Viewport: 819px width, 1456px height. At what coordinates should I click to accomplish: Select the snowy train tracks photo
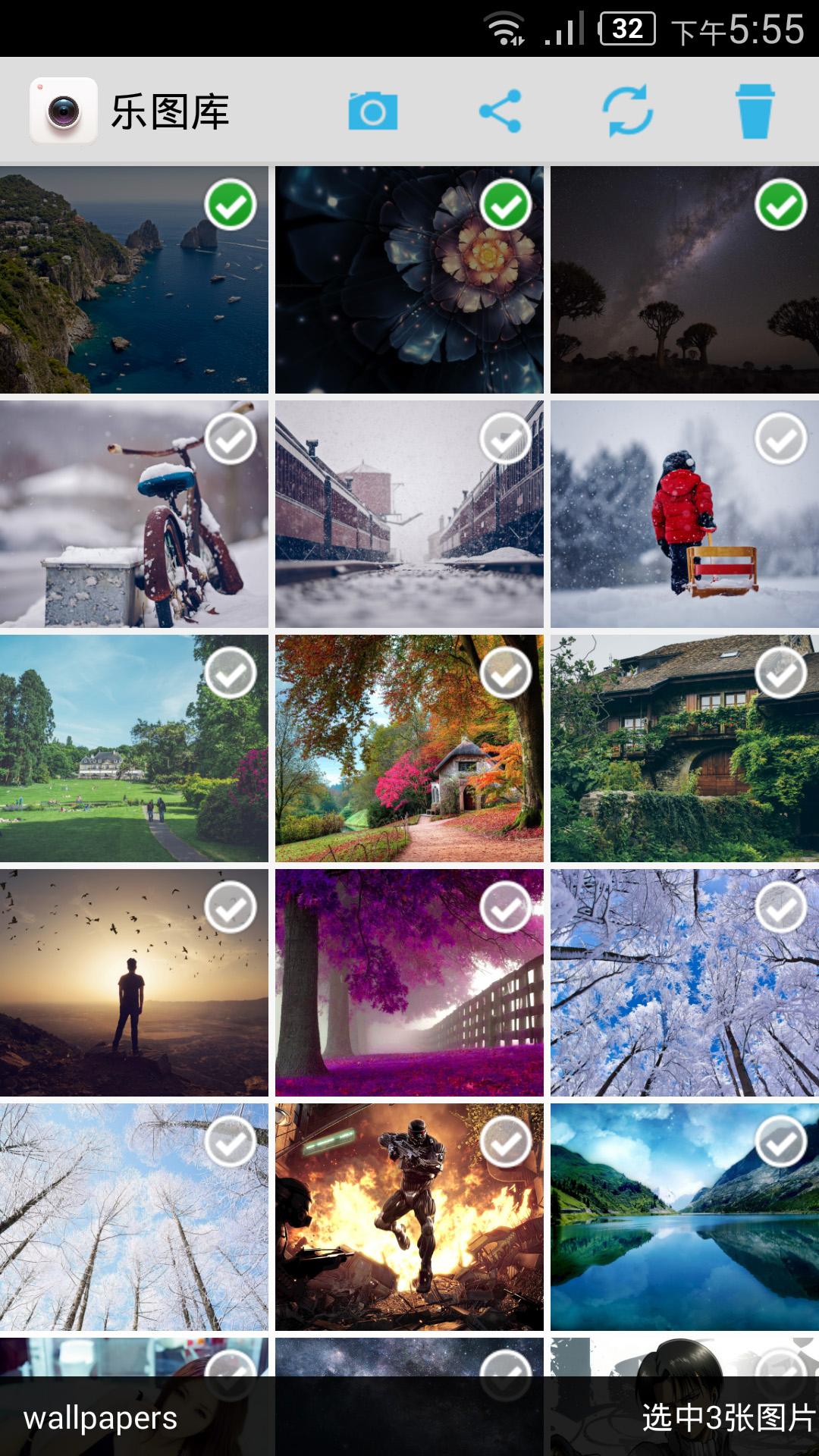505,438
